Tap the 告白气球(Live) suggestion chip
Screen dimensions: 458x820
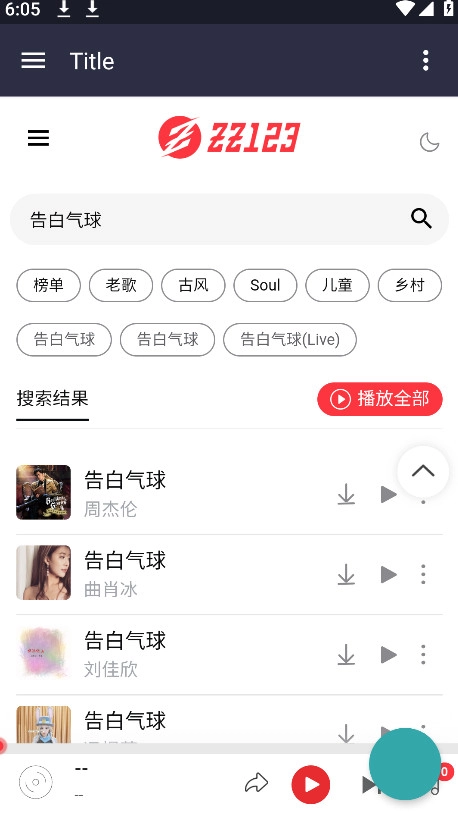click(290, 339)
